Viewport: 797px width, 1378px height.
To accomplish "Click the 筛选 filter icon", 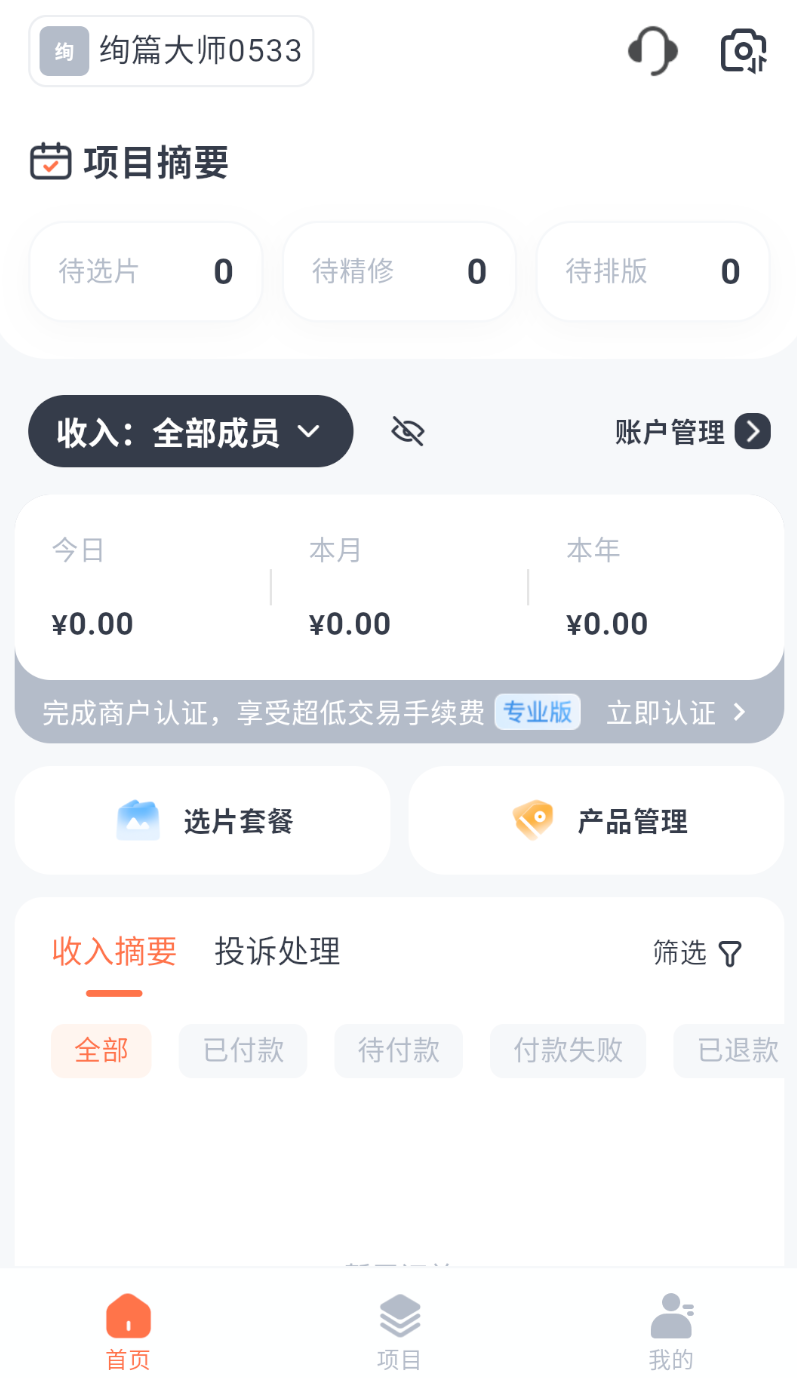I will 731,954.
